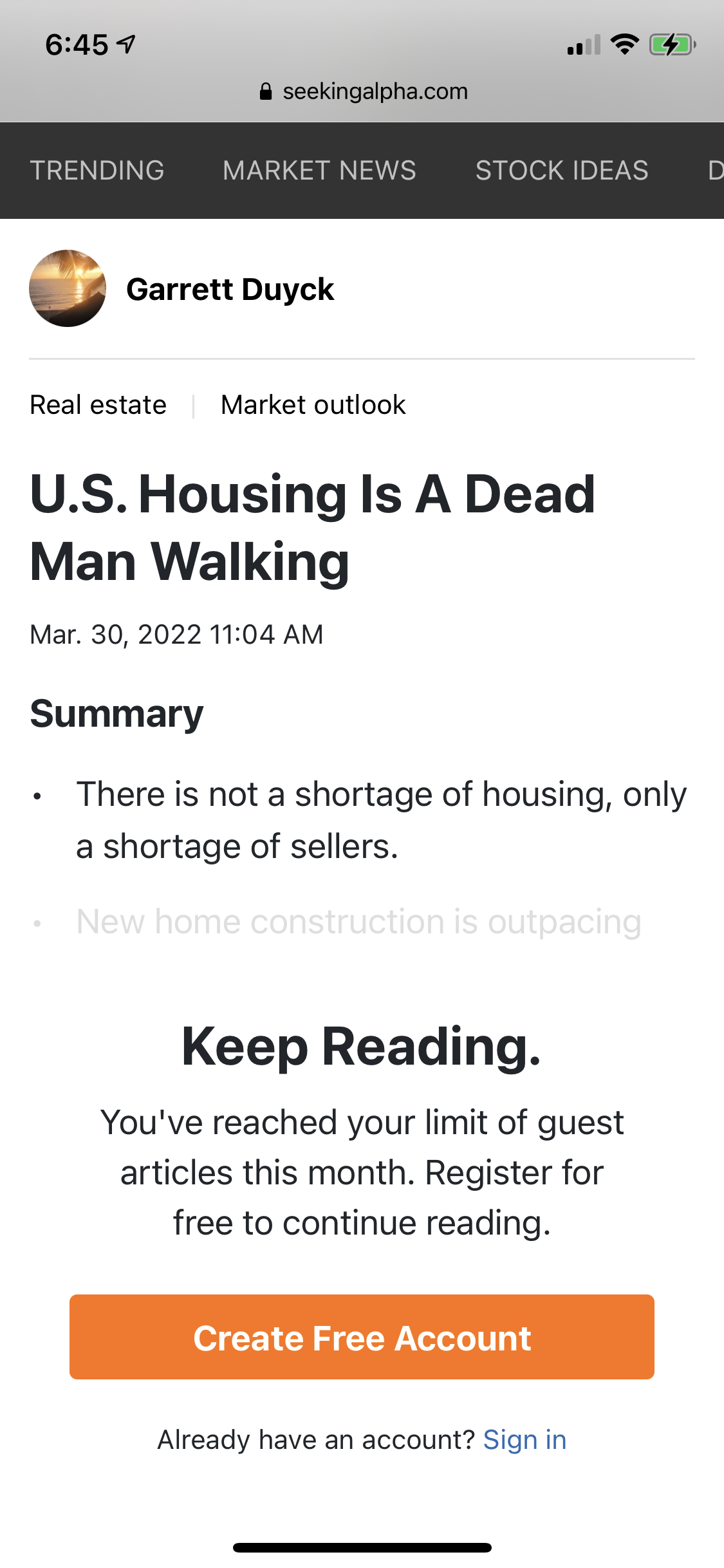The width and height of the screenshot is (724, 1568).
Task: Open the Market outlook category link
Action: 313,405
